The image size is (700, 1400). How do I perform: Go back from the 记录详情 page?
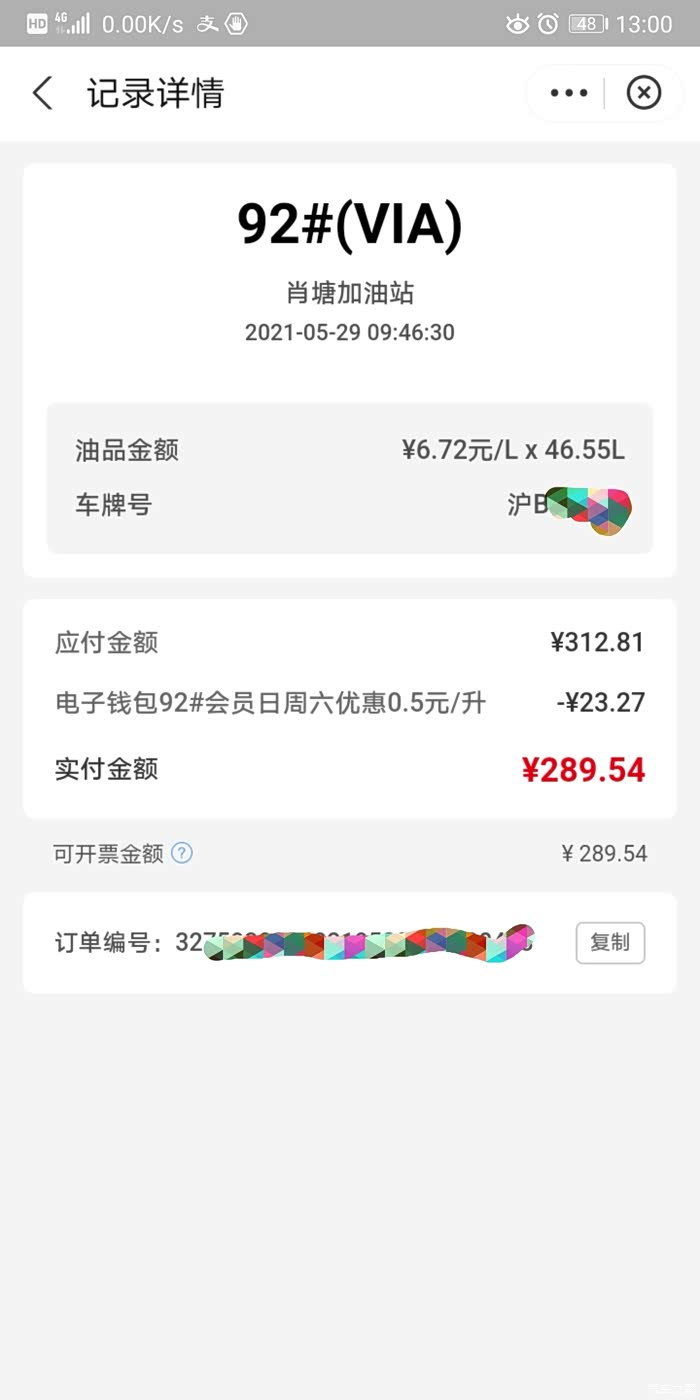(42, 93)
